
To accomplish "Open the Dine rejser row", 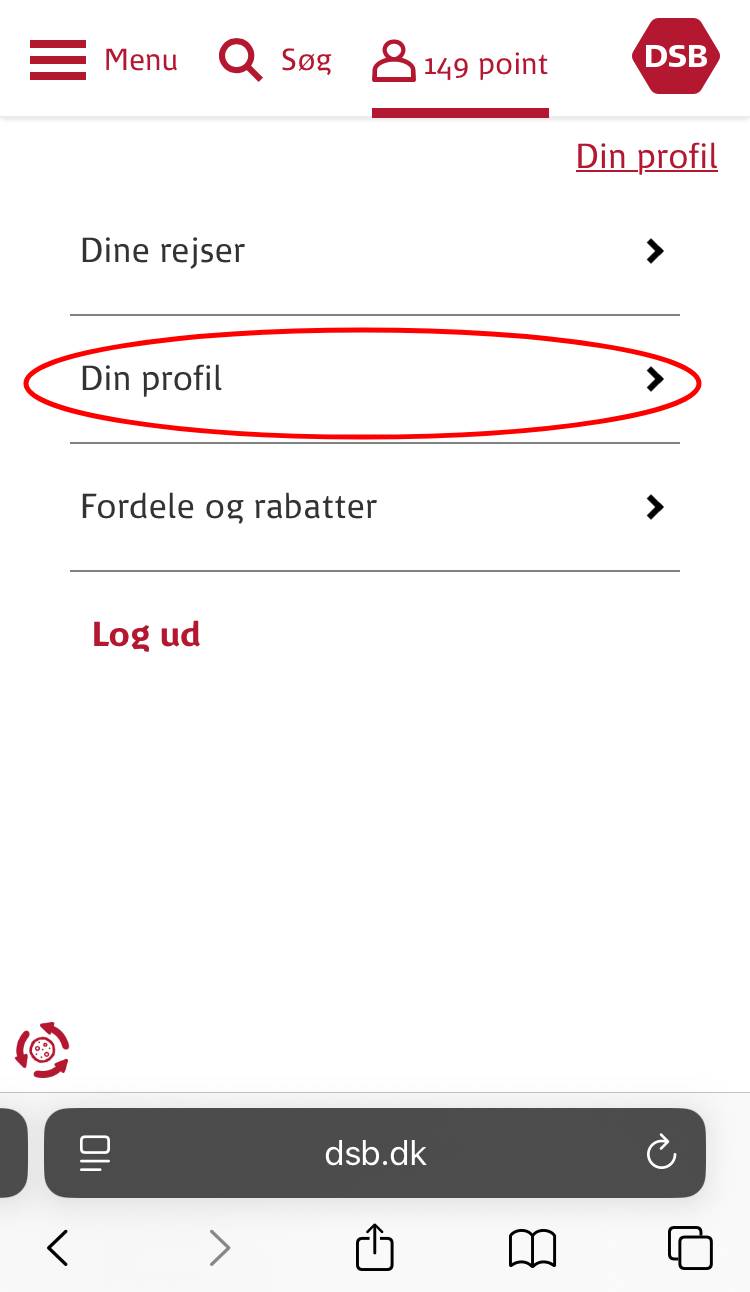I will coord(374,250).
